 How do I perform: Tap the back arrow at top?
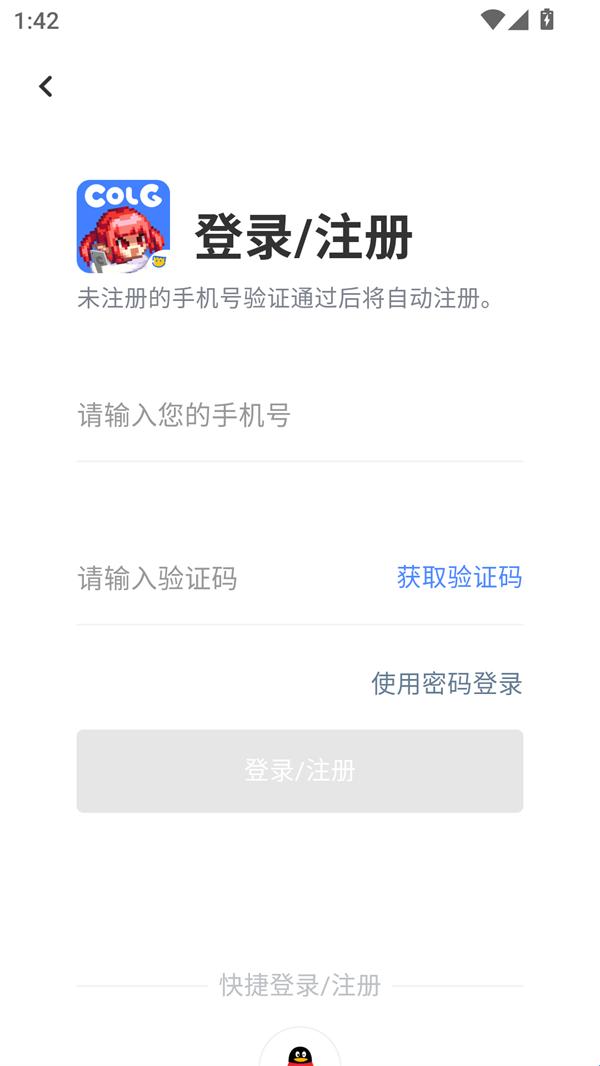[x=46, y=87]
